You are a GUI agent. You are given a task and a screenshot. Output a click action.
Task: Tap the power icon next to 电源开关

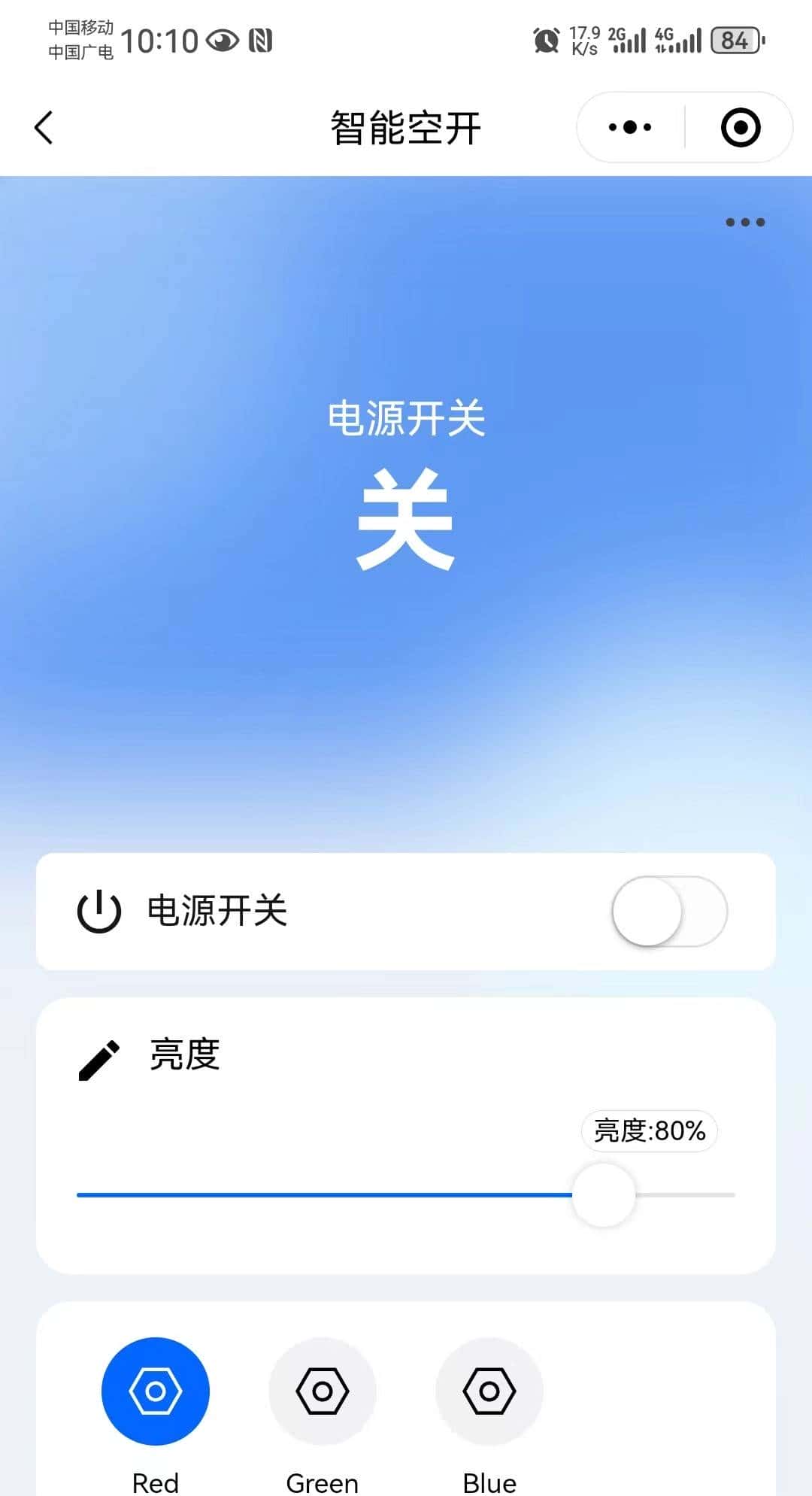click(98, 912)
